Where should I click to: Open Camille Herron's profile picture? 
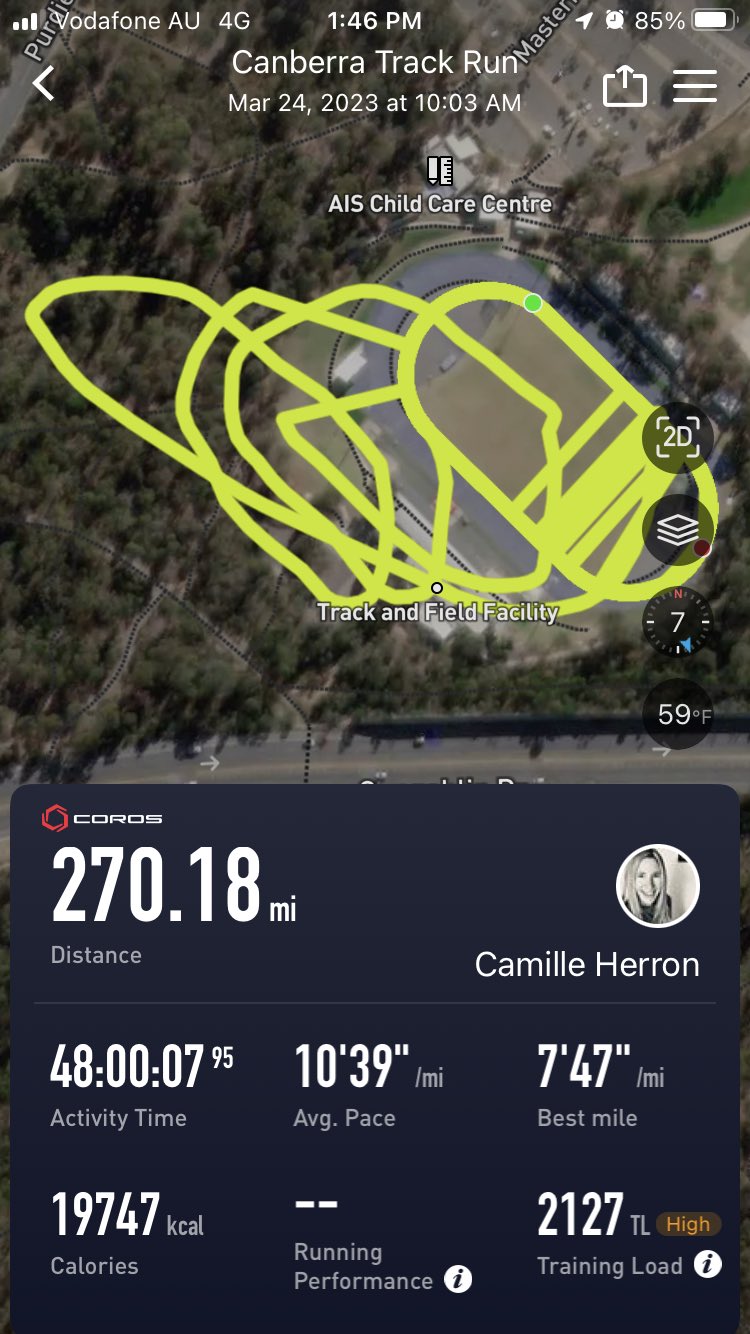[657, 887]
